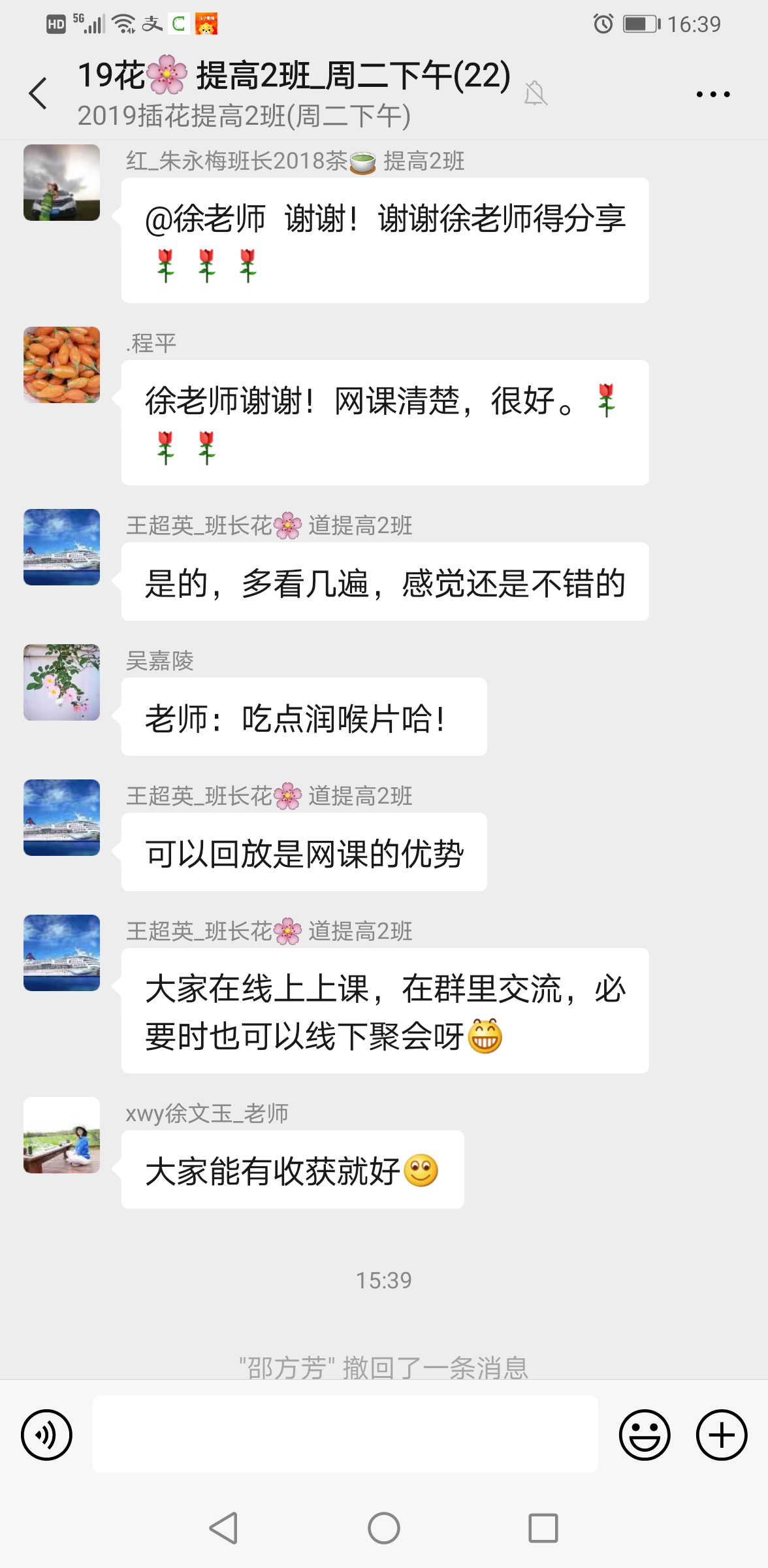Screen dimensions: 768x1568
Task: Open 徐文玉 teacher's profile avatar
Action: (62, 1135)
